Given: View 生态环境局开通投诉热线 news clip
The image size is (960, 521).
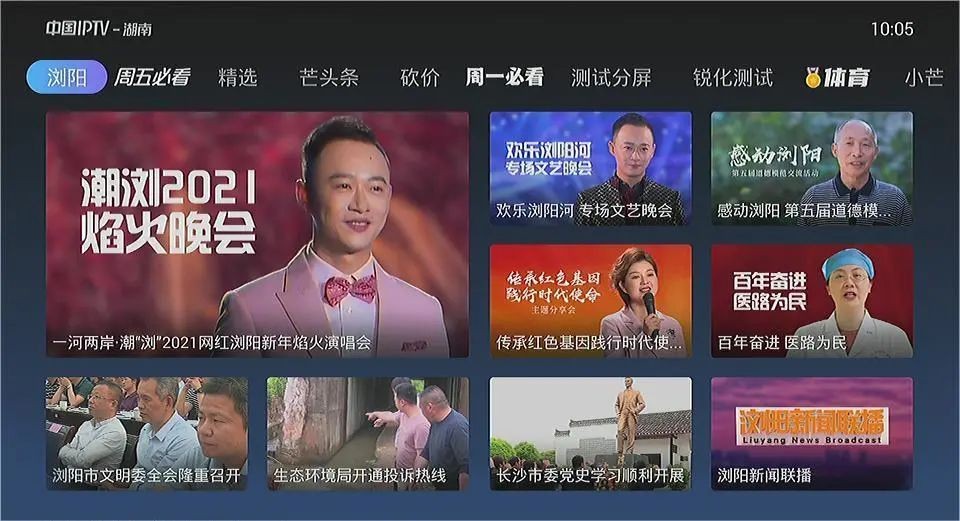Looking at the screenshot, I should [368, 433].
